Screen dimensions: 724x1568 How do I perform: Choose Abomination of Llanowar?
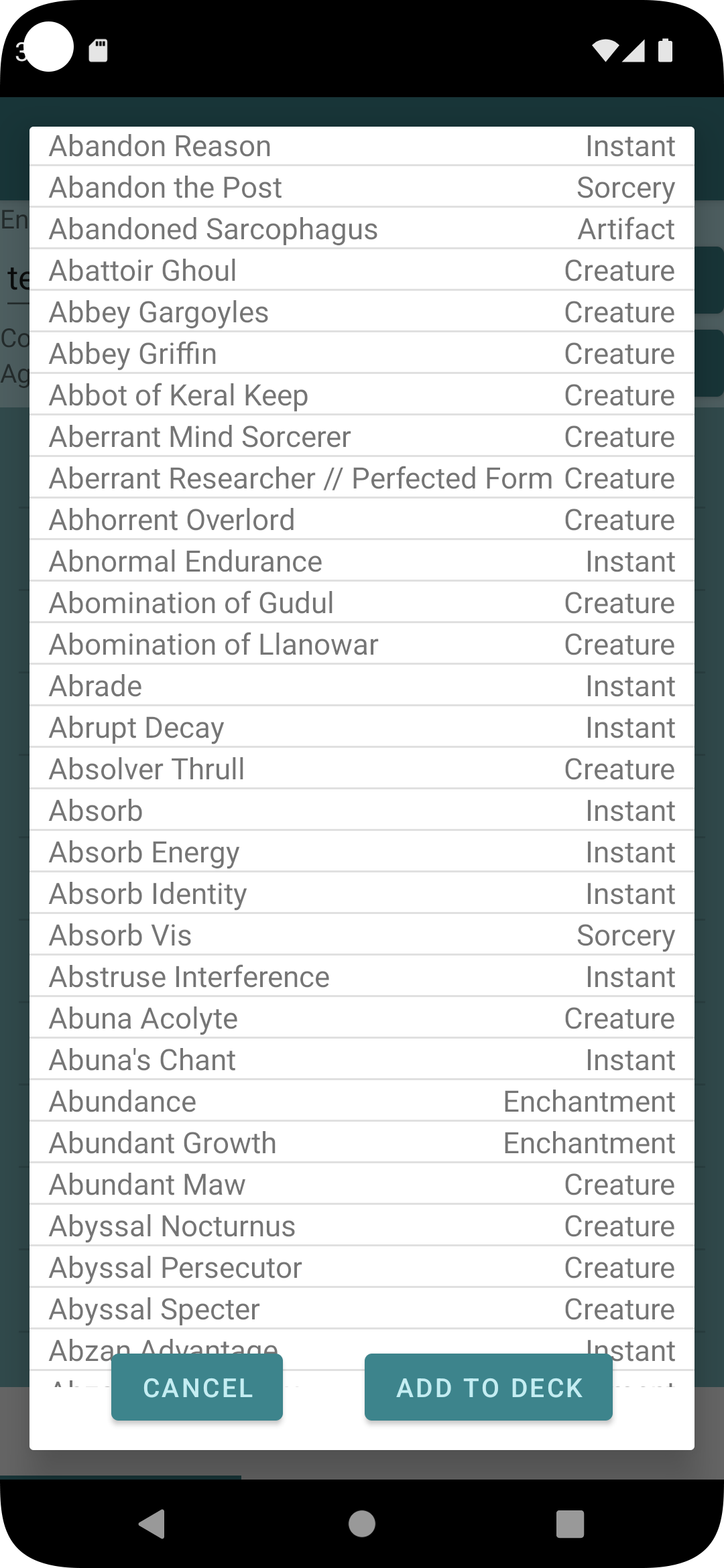pyautogui.click(x=362, y=645)
